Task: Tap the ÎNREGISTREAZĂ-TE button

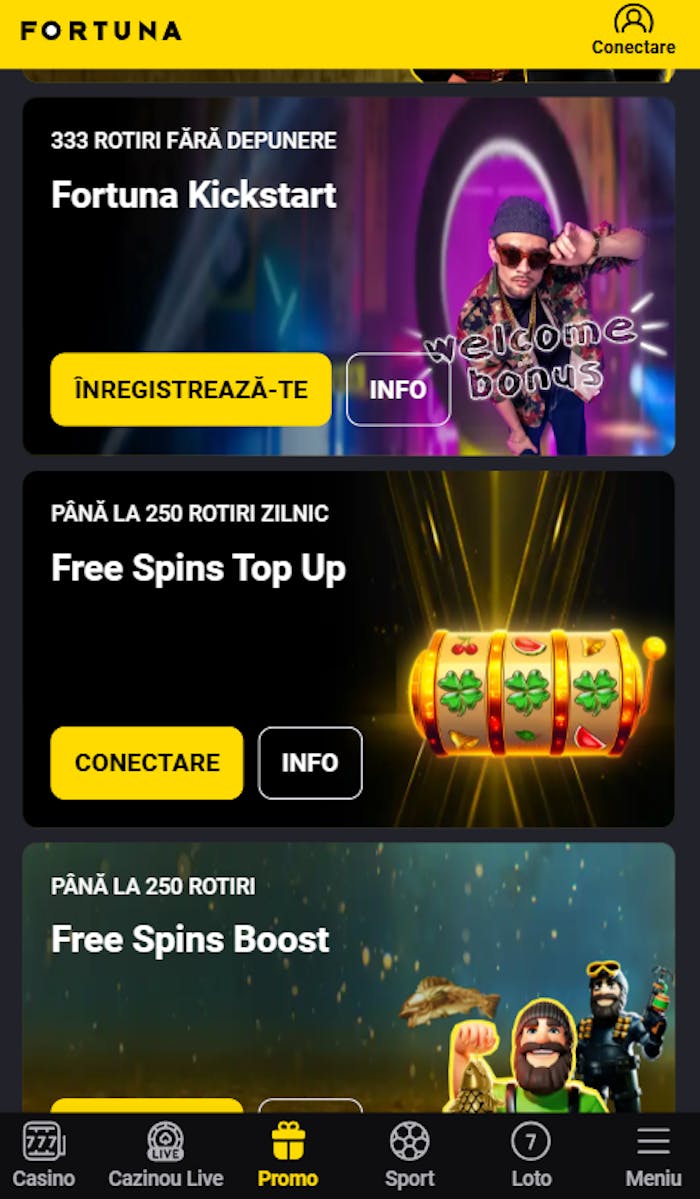Action: click(x=191, y=390)
